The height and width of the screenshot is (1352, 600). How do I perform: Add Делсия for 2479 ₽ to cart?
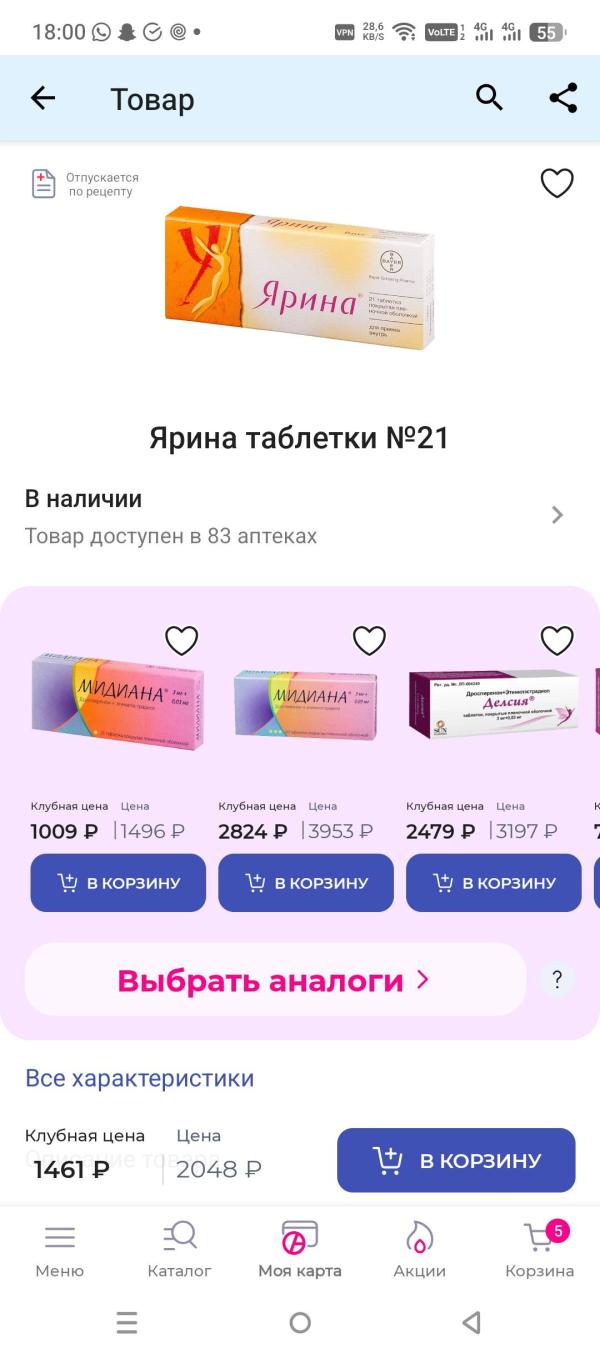pyautogui.click(x=493, y=883)
